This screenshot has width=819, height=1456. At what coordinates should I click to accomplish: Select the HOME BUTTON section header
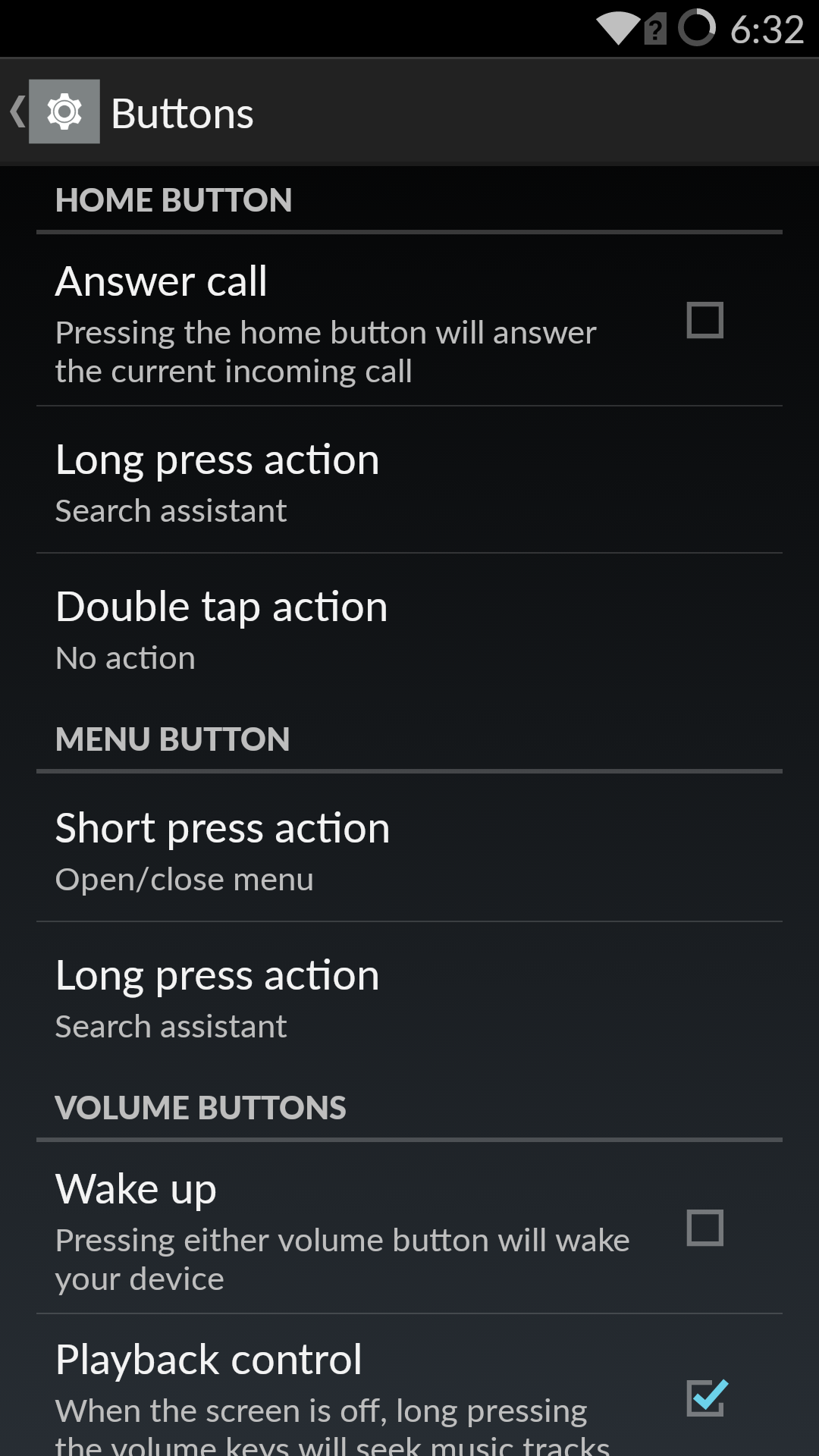tap(174, 199)
